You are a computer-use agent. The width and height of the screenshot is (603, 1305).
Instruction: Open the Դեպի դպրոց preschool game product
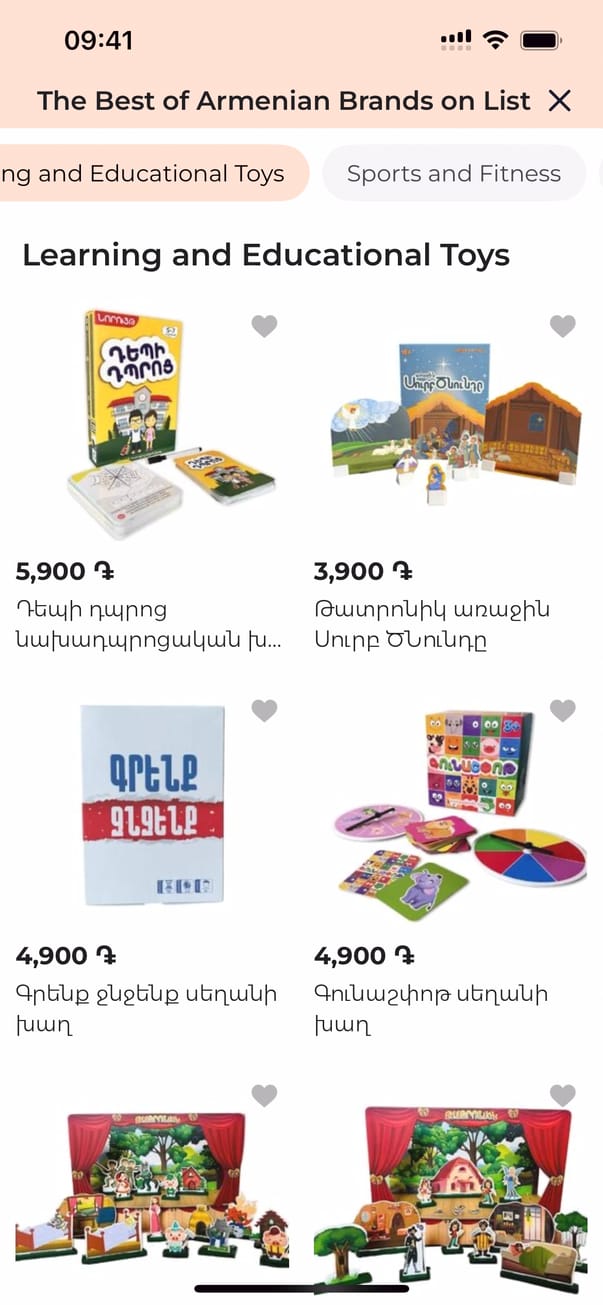(x=150, y=420)
